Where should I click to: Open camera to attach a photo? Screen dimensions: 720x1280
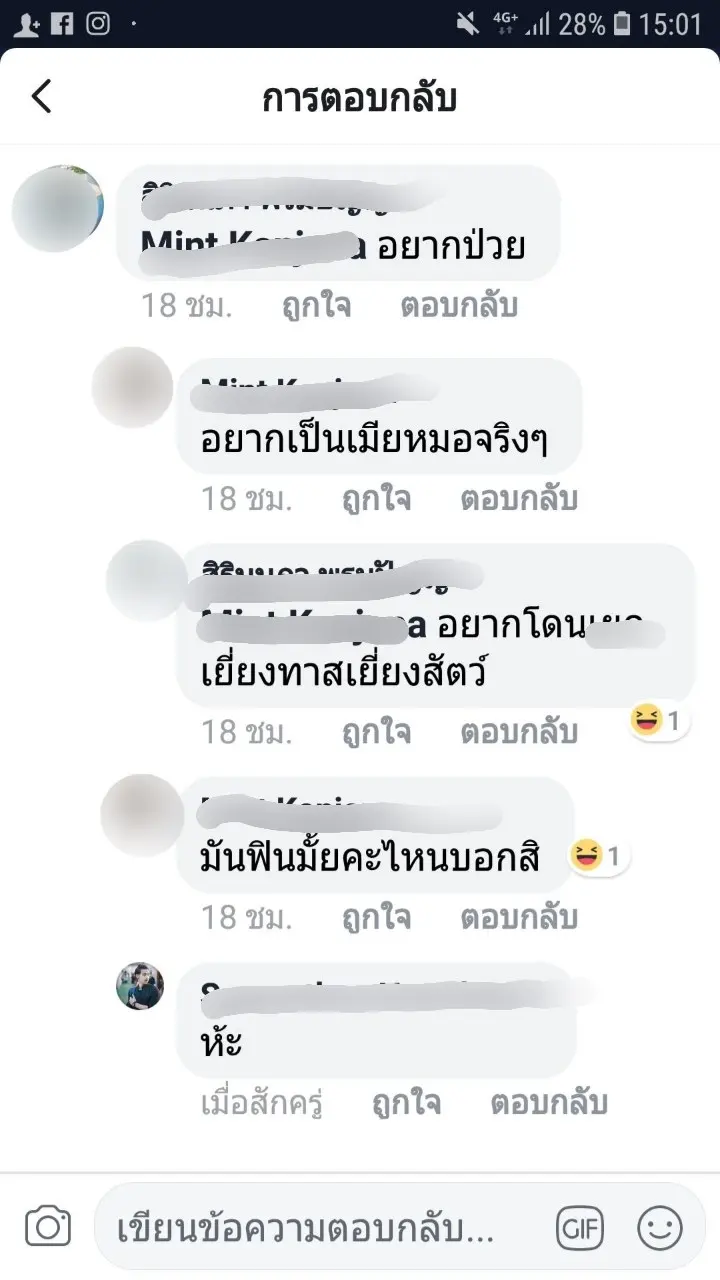click(x=48, y=1226)
